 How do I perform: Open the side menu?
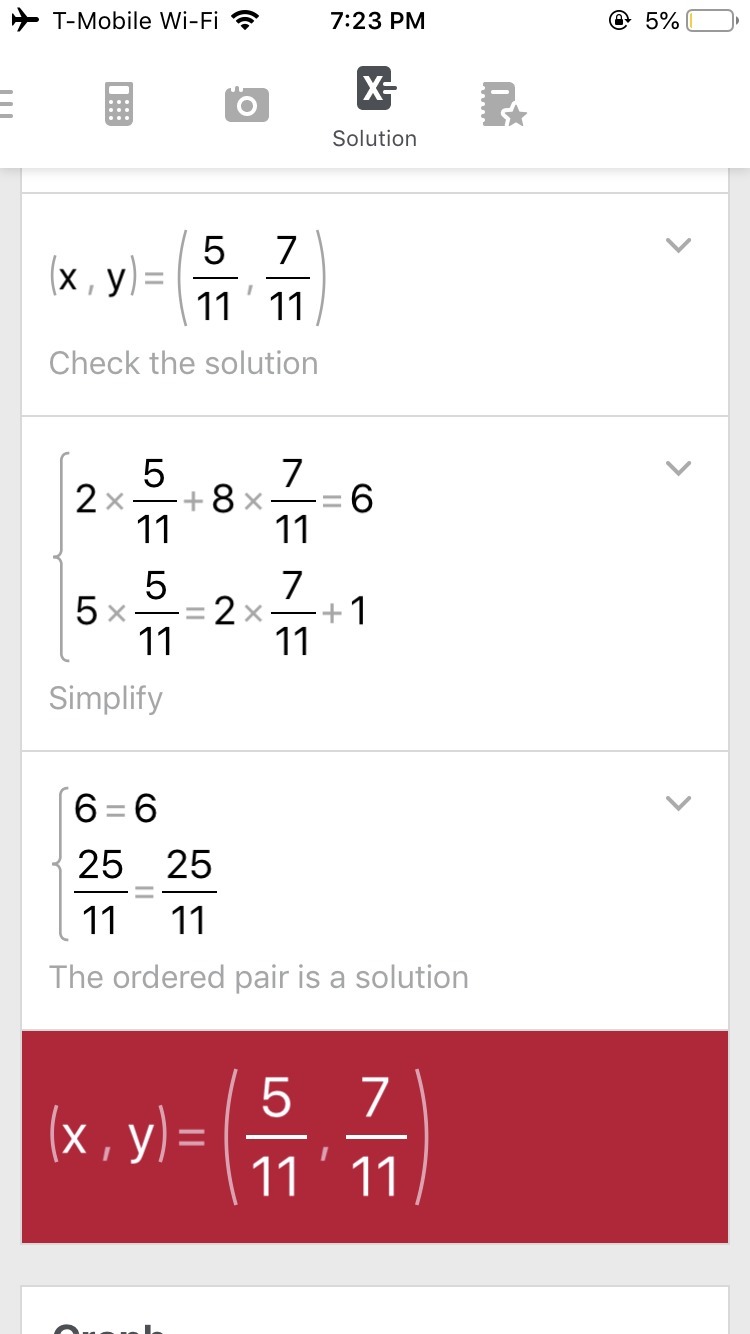click(8, 104)
